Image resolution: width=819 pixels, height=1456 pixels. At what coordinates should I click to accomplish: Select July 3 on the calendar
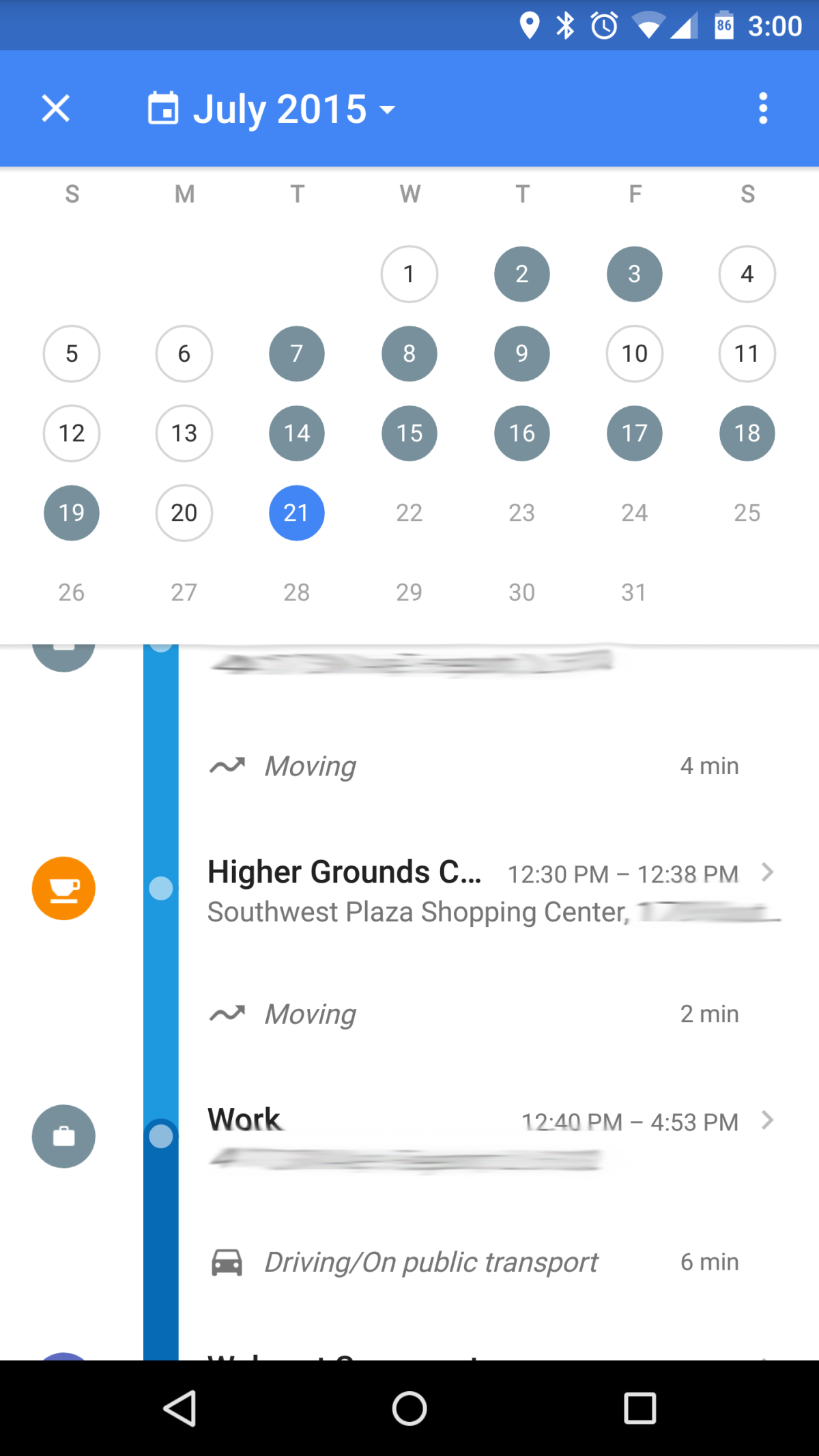click(634, 274)
